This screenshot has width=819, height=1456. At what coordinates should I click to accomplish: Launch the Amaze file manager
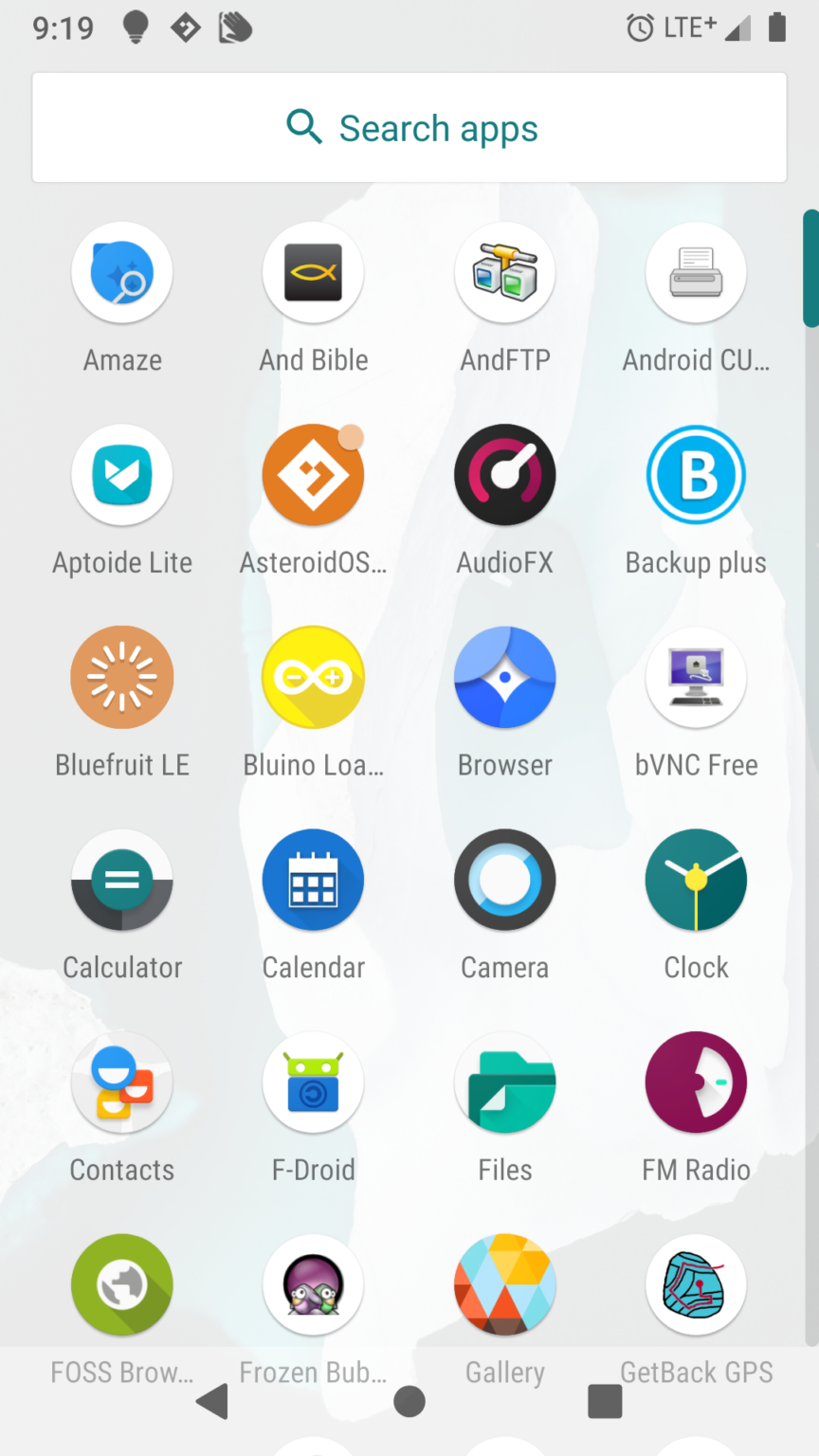pyautogui.click(x=122, y=273)
